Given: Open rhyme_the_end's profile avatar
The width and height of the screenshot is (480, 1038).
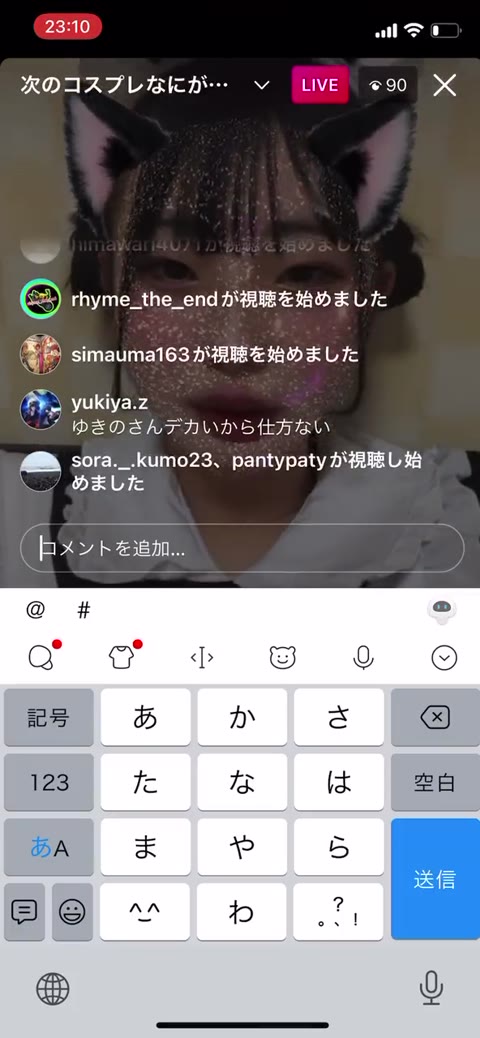Looking at the screenshot, I should click(x=40, y=299).
